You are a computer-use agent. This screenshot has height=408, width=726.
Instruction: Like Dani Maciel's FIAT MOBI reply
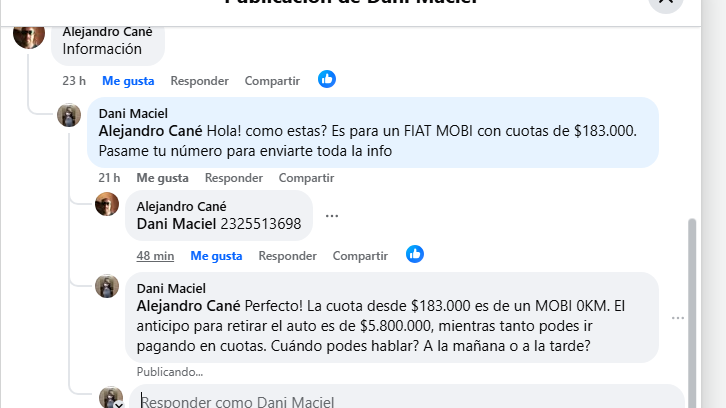[162, 178]
